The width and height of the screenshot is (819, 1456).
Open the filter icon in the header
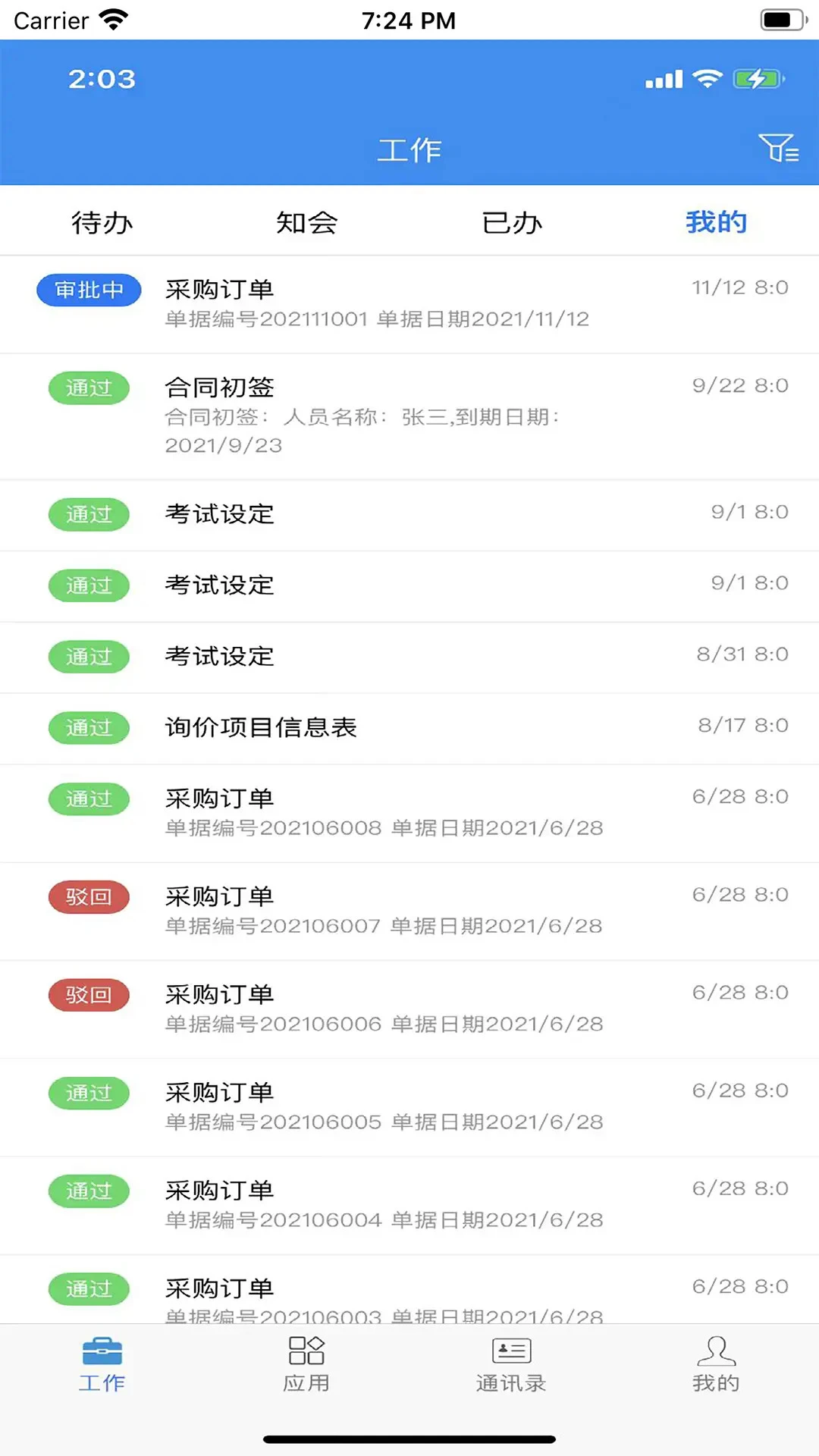point(780,149)
